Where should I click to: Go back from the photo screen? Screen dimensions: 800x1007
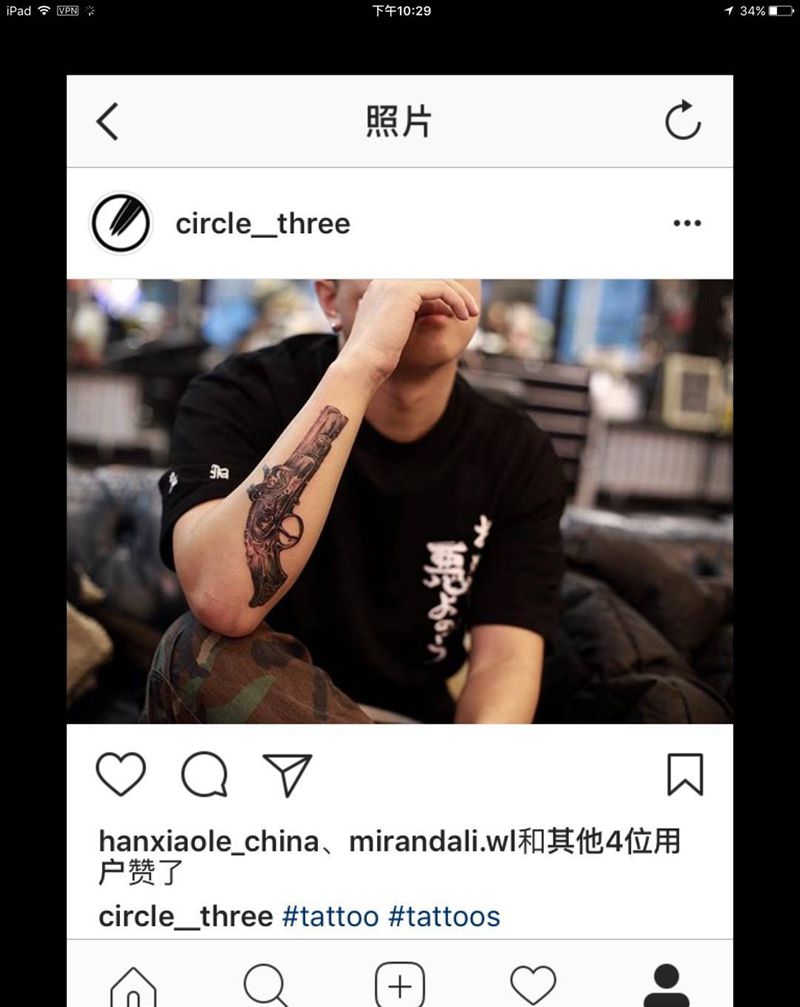[x=108, y=122]
